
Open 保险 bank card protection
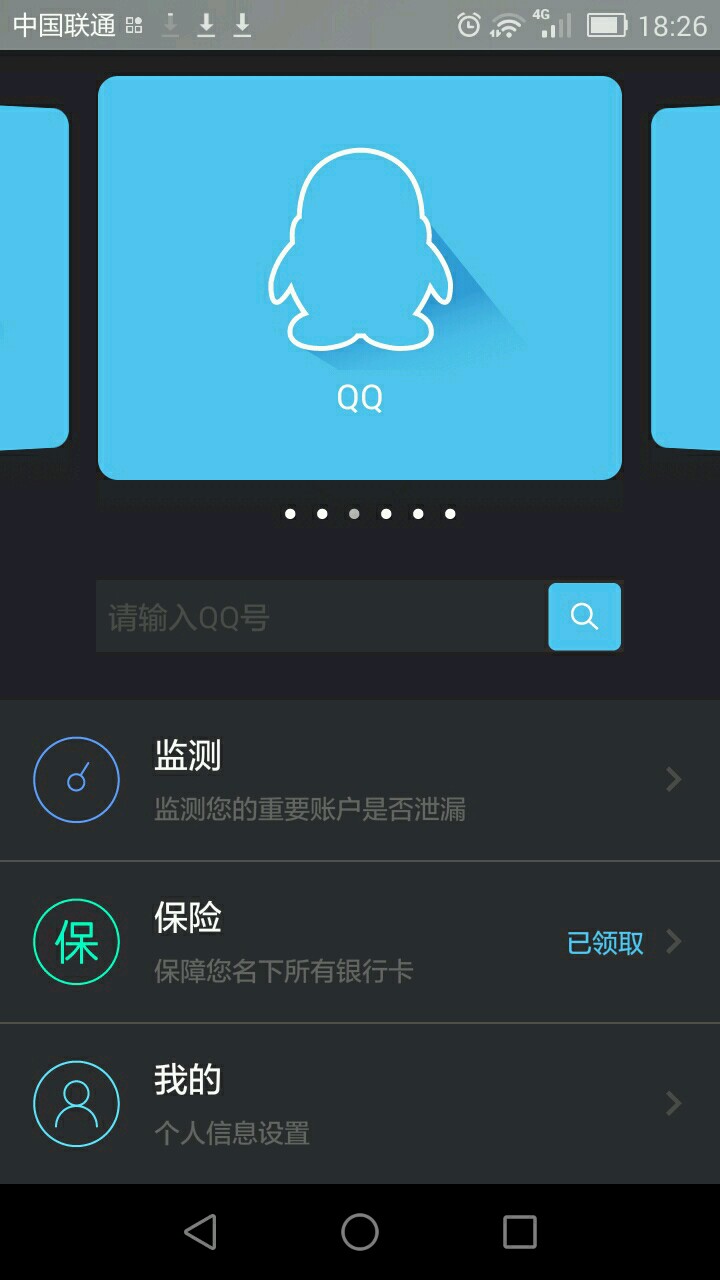(x=360, y=942)
